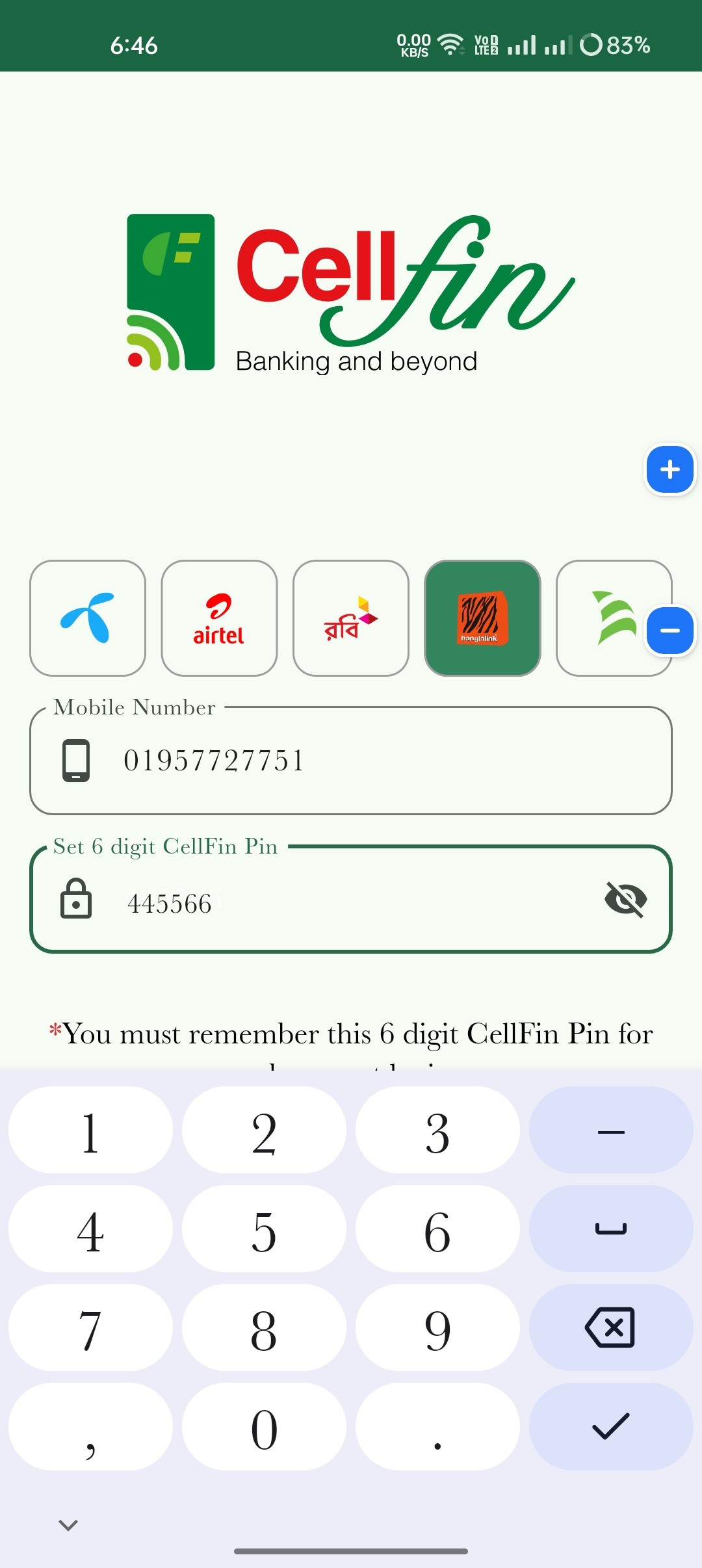Select the Grameenphone operator tile
Image resolution: width=702 pixels, height=1568 pixels.
(x=88, y=618)
